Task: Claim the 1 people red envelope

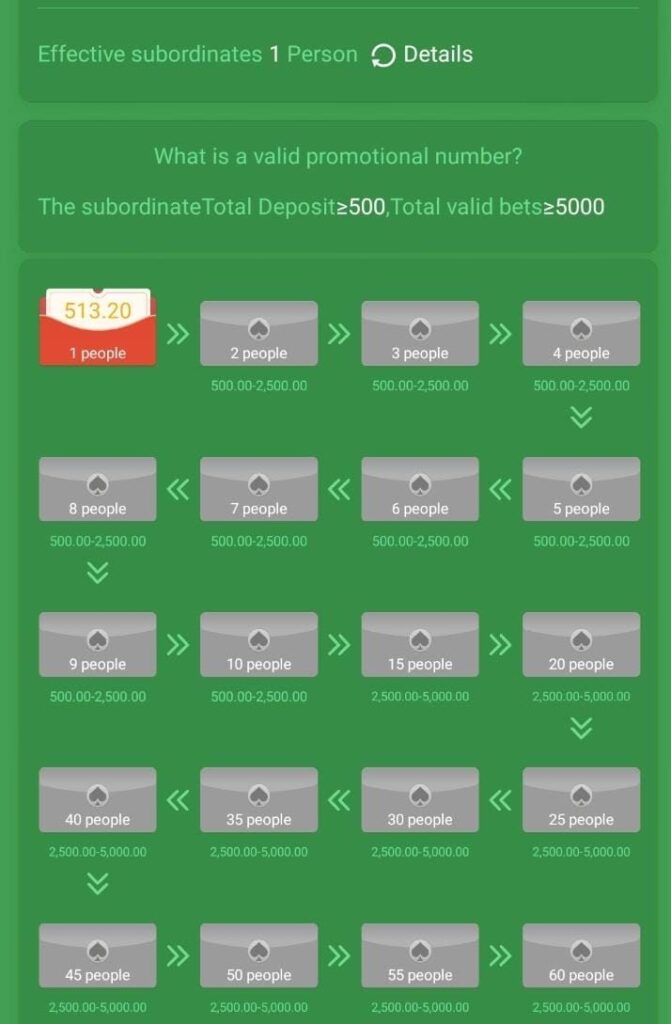Action: [x=97, y=328]
